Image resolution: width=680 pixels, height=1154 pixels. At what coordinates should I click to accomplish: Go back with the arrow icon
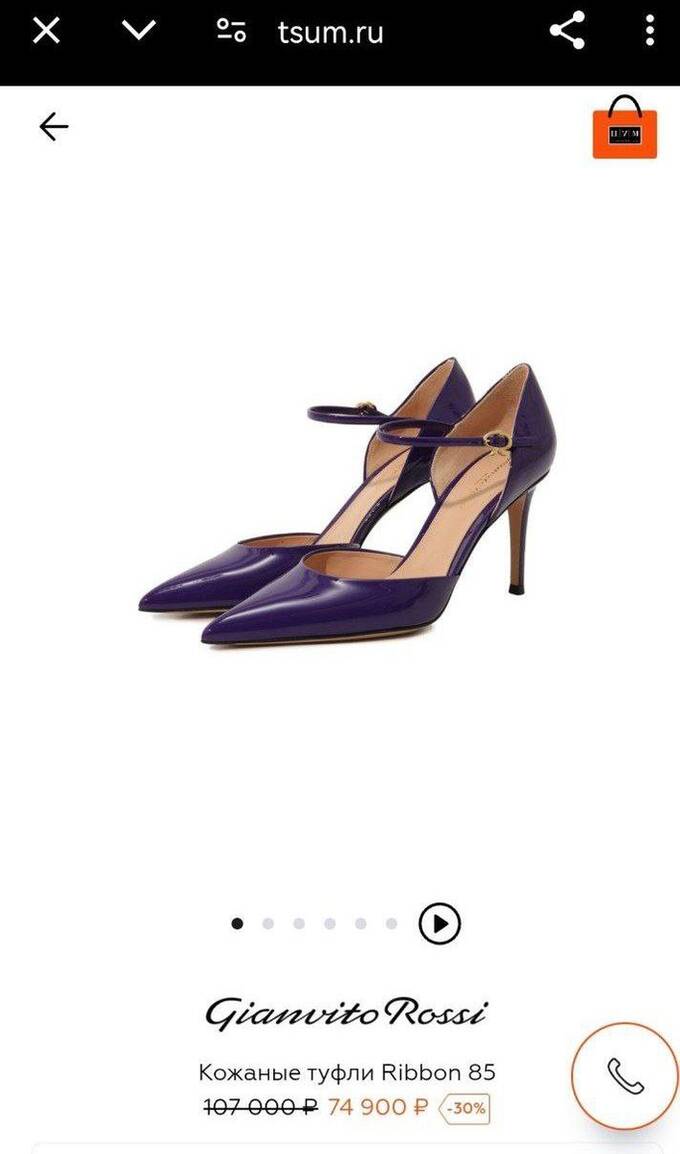click(54, 127)
